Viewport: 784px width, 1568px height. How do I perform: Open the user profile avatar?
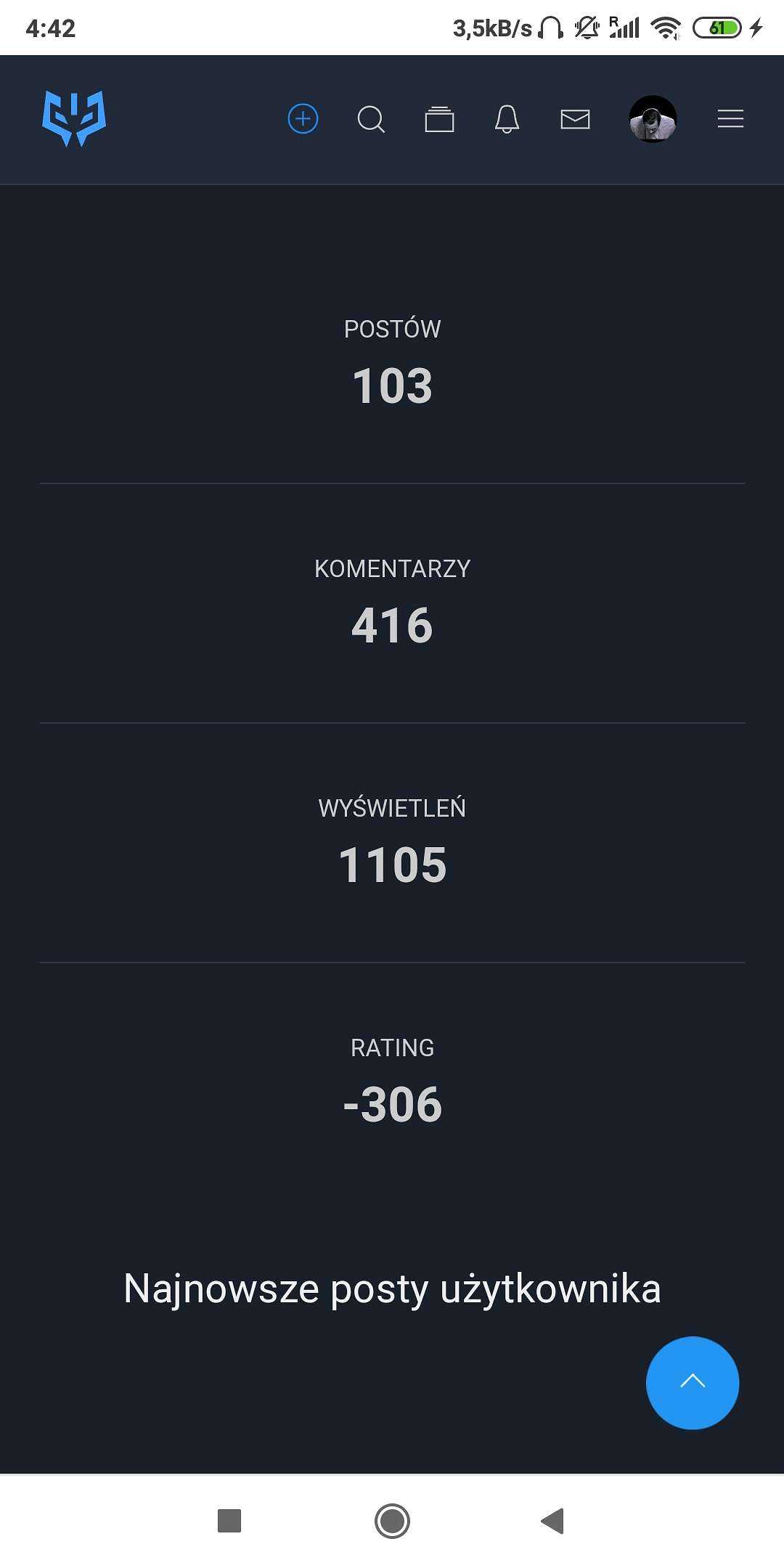(x=653, y=119)
